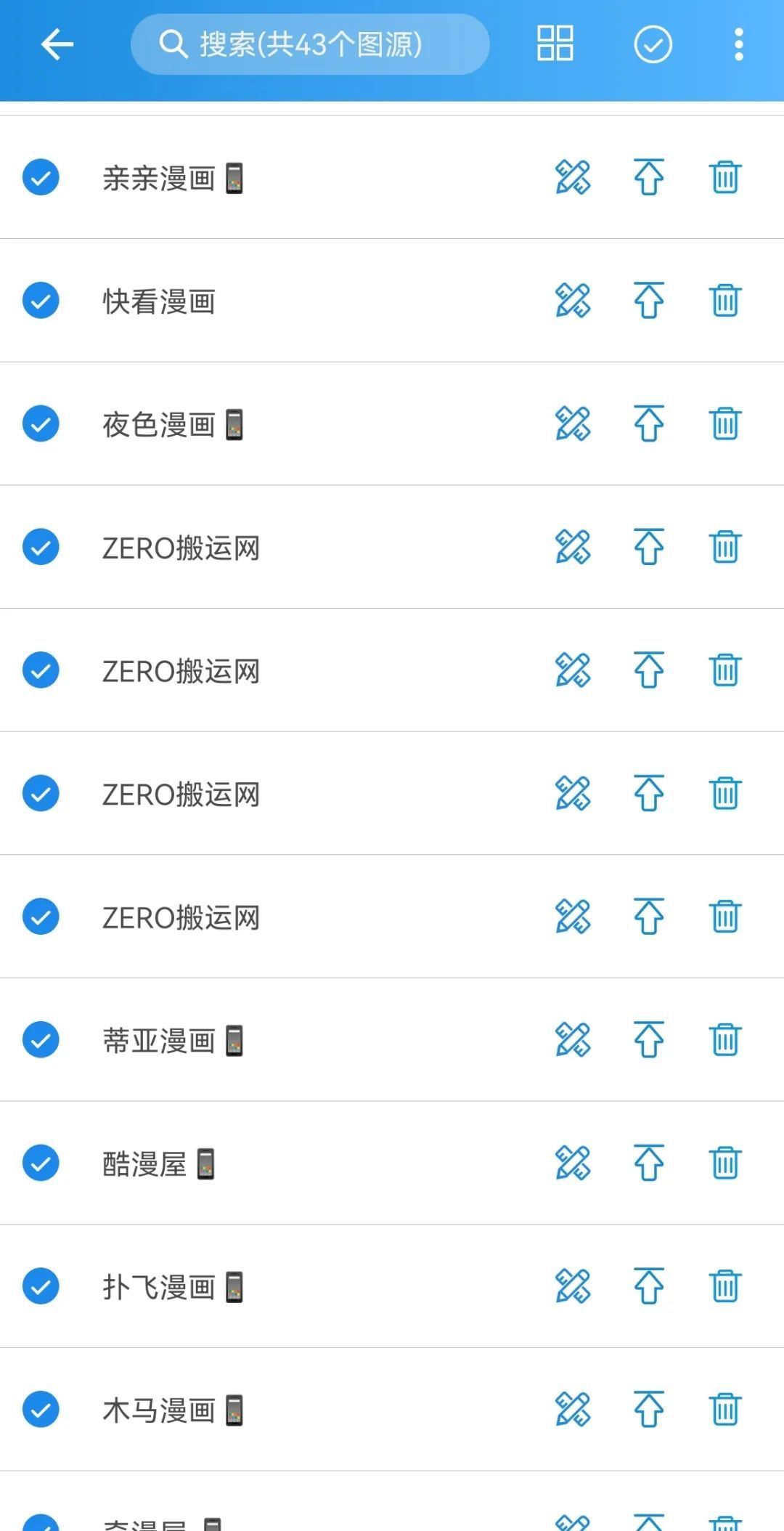Go back with the arrow icon
This screenshot has height=1531, width=784.
click(57, 45)
